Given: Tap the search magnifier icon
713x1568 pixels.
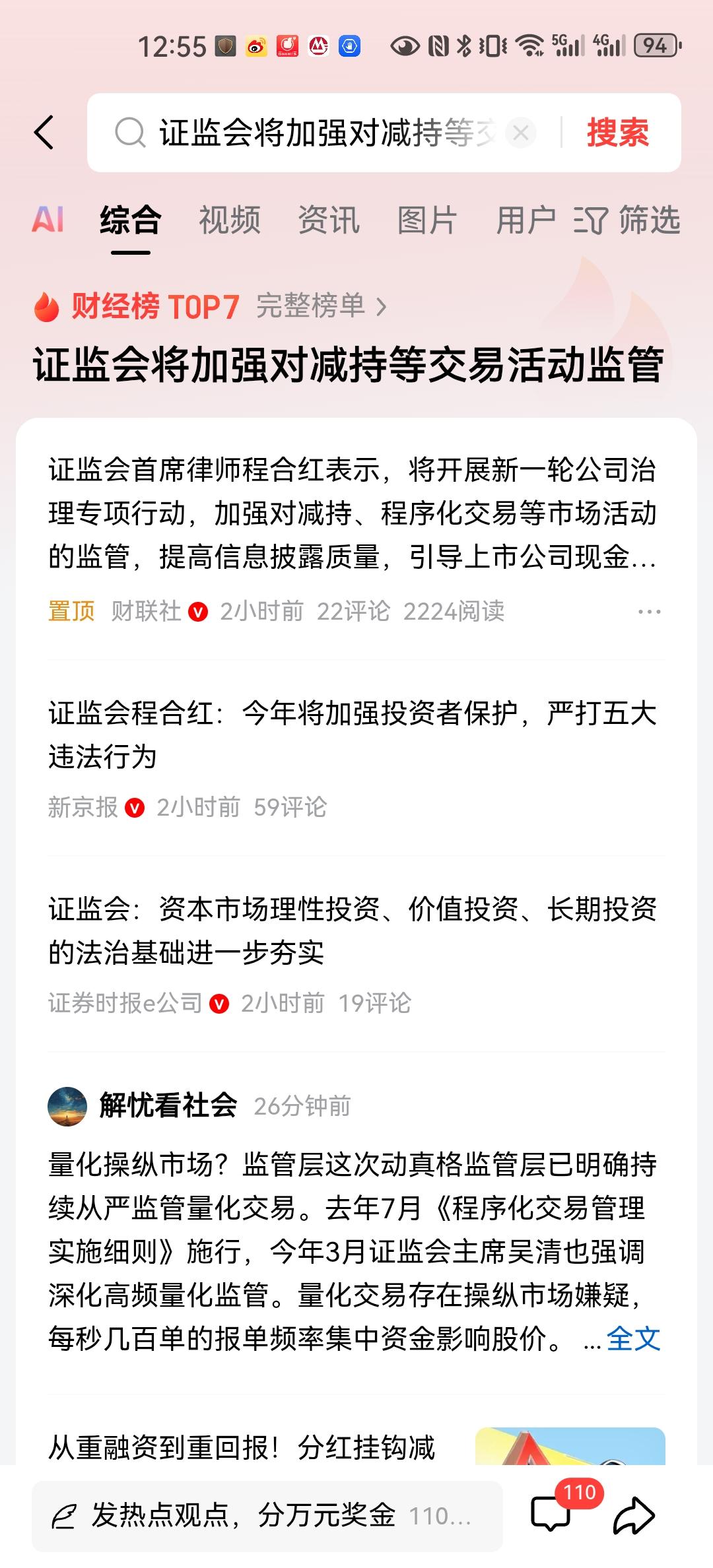Looking at the screenshot, I should pyautogui.click(x=130, y=131).
